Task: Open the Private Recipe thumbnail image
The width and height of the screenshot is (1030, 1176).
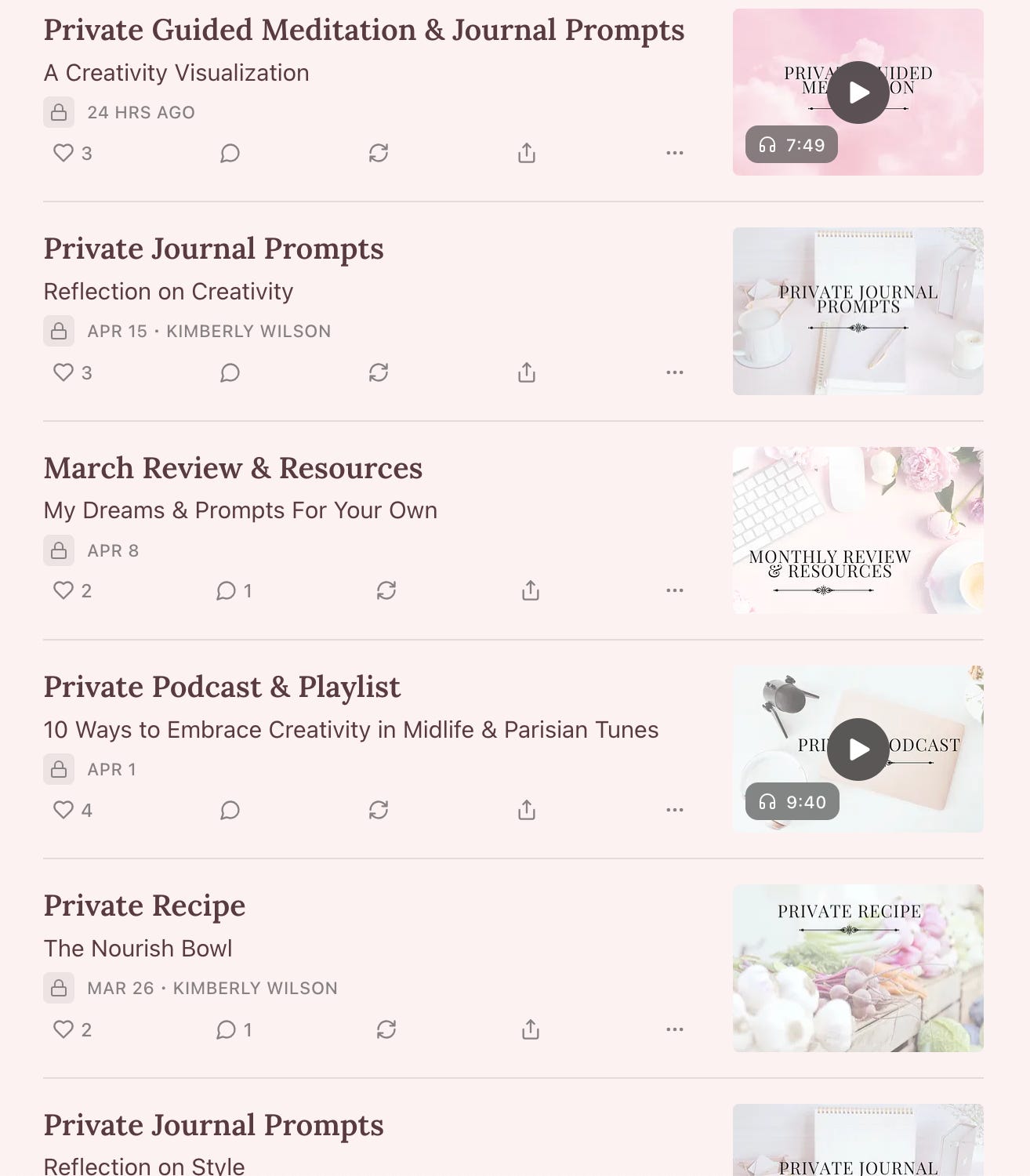Action: [858, 968]
